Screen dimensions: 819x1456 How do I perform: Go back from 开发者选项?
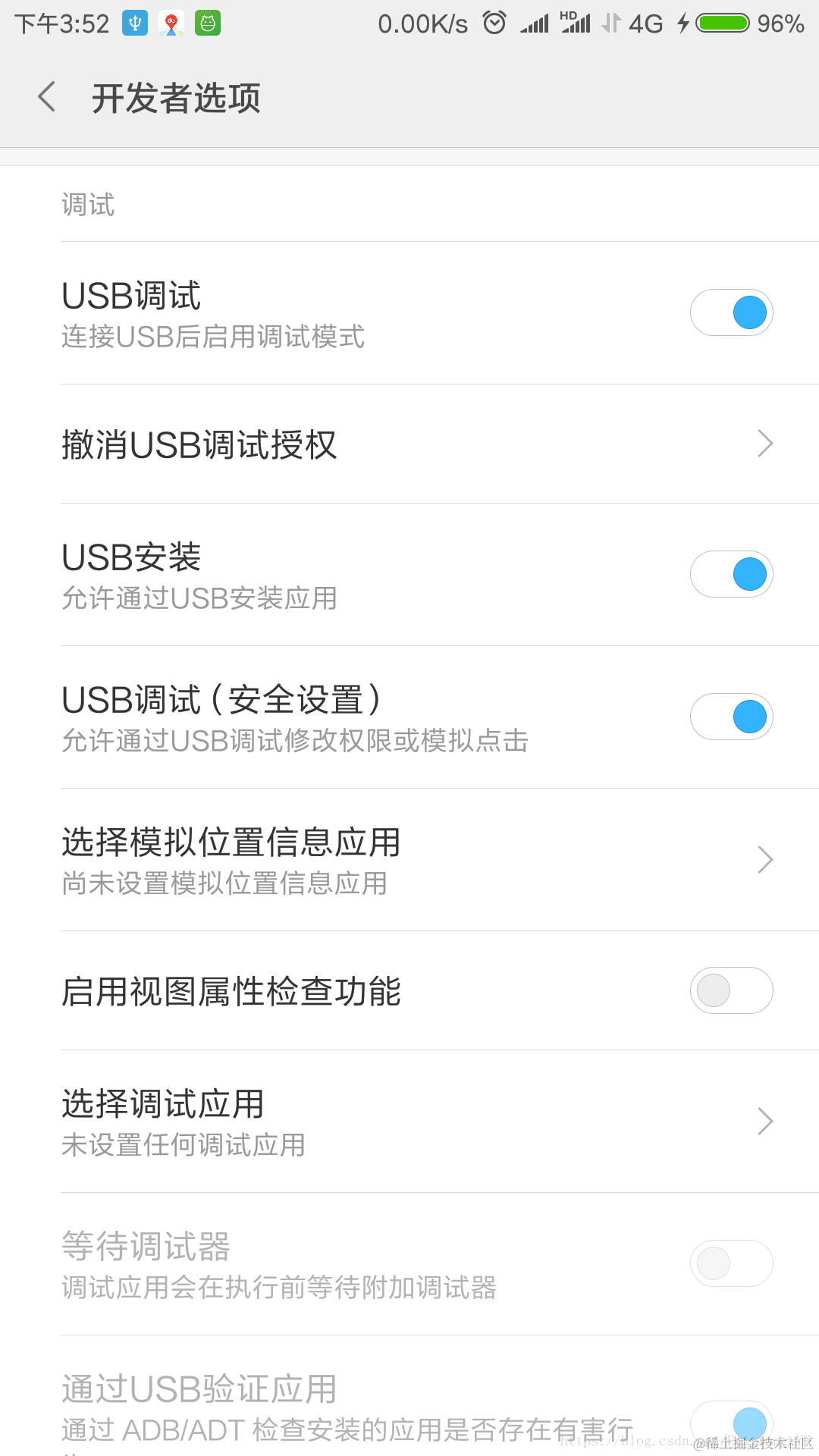pos(47,97)
